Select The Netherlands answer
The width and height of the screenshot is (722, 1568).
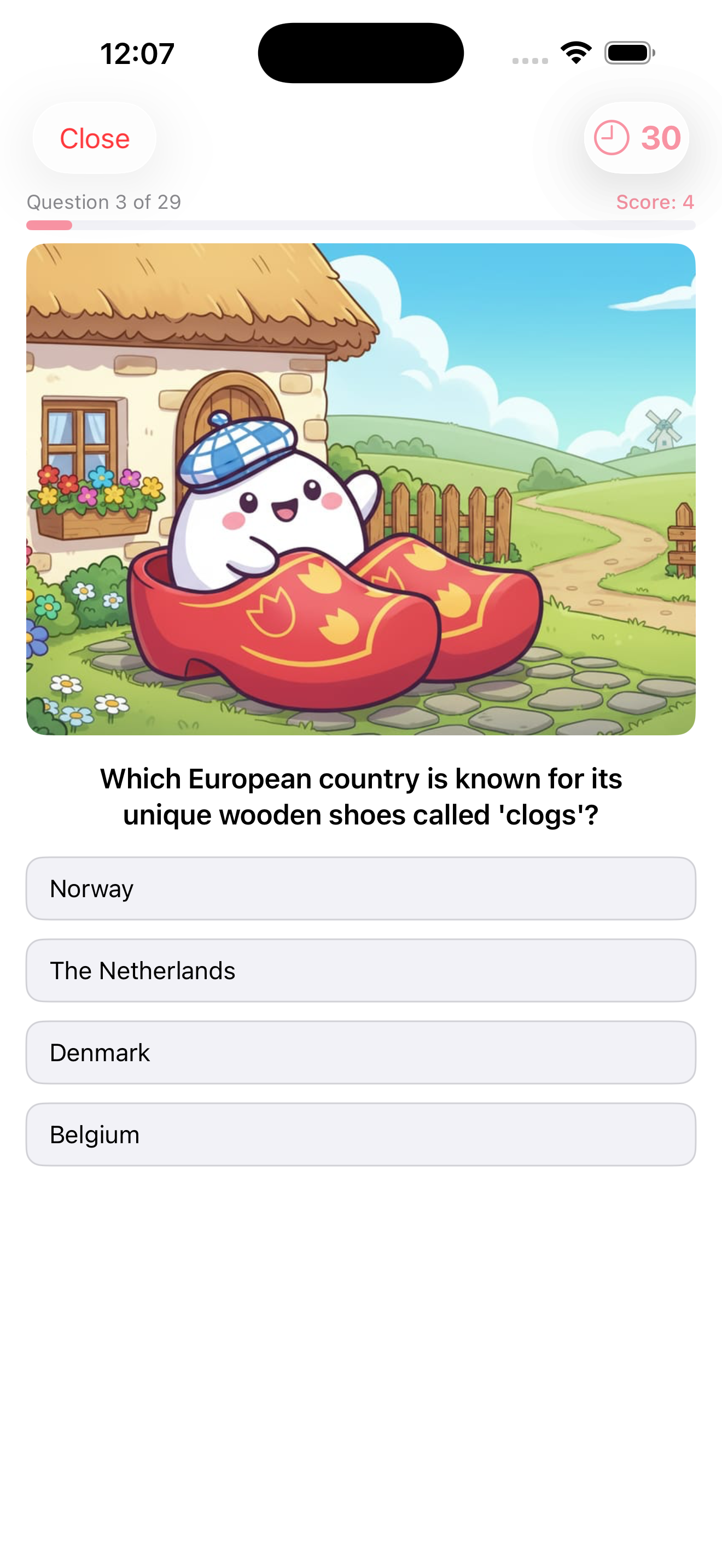click(x=360, y=970)
